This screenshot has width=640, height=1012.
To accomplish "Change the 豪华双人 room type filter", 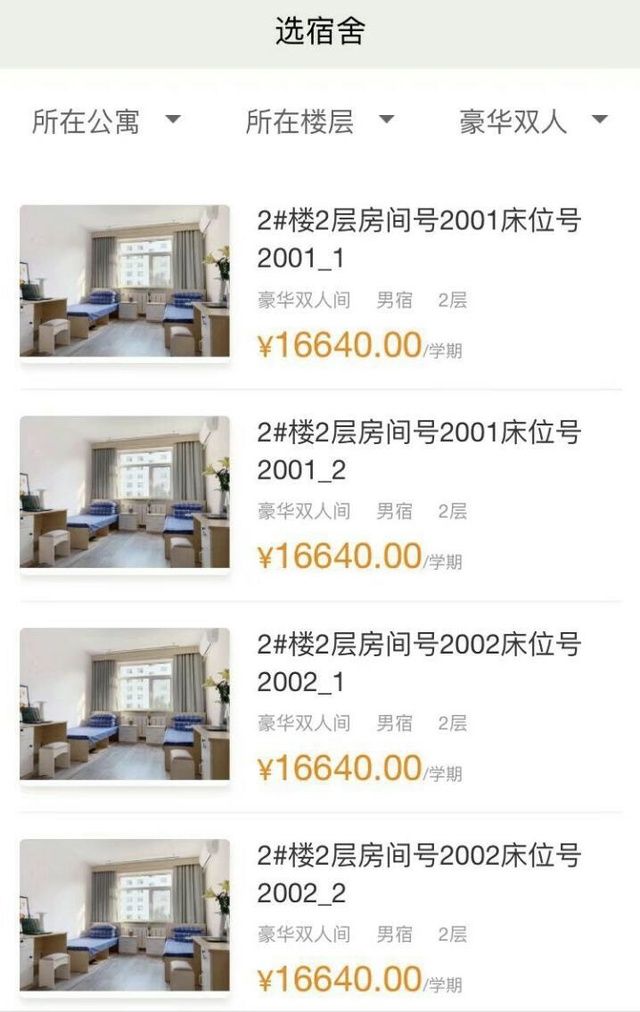I will click(533, 123).
